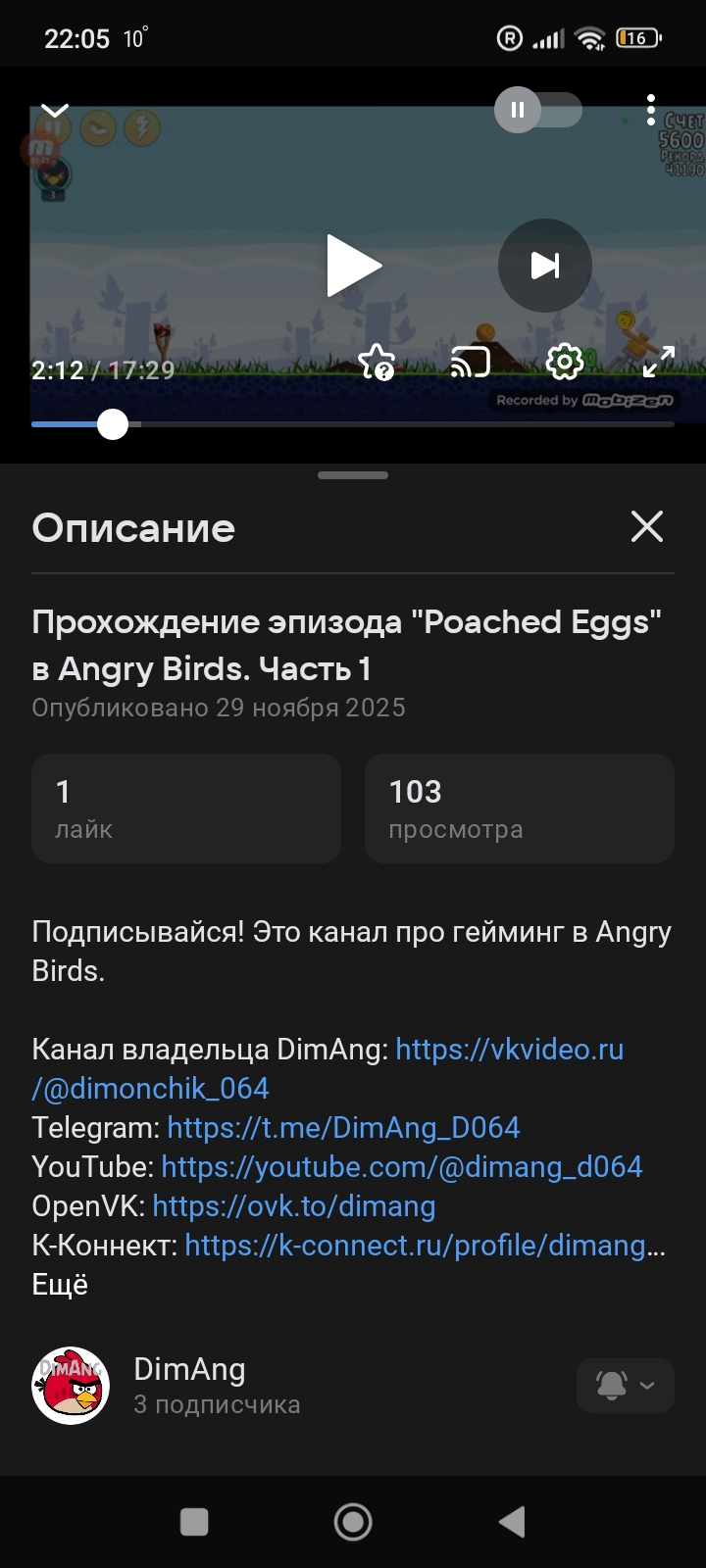This screenshot has height=1568, width=706.
Task: Collapse the player with the down chevron
Action: [55, 111]
